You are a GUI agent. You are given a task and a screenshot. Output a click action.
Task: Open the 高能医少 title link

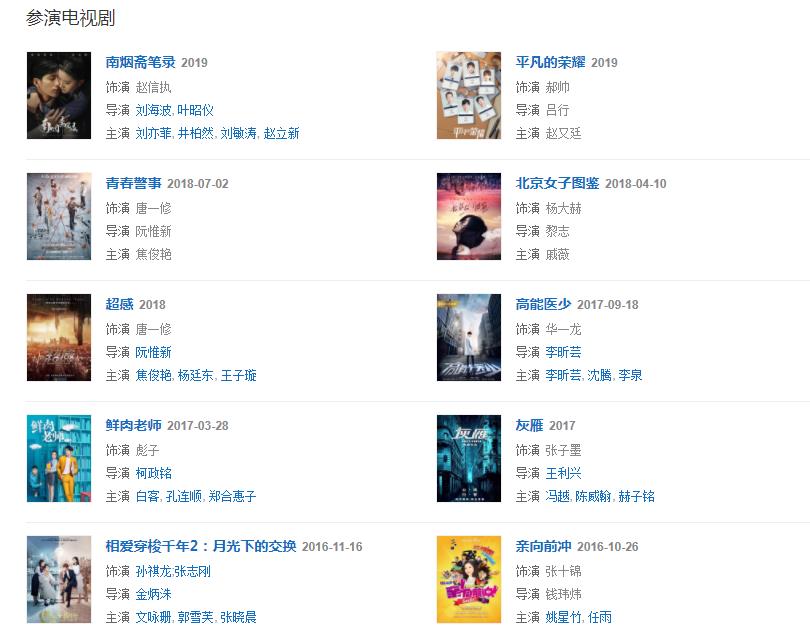543,304
